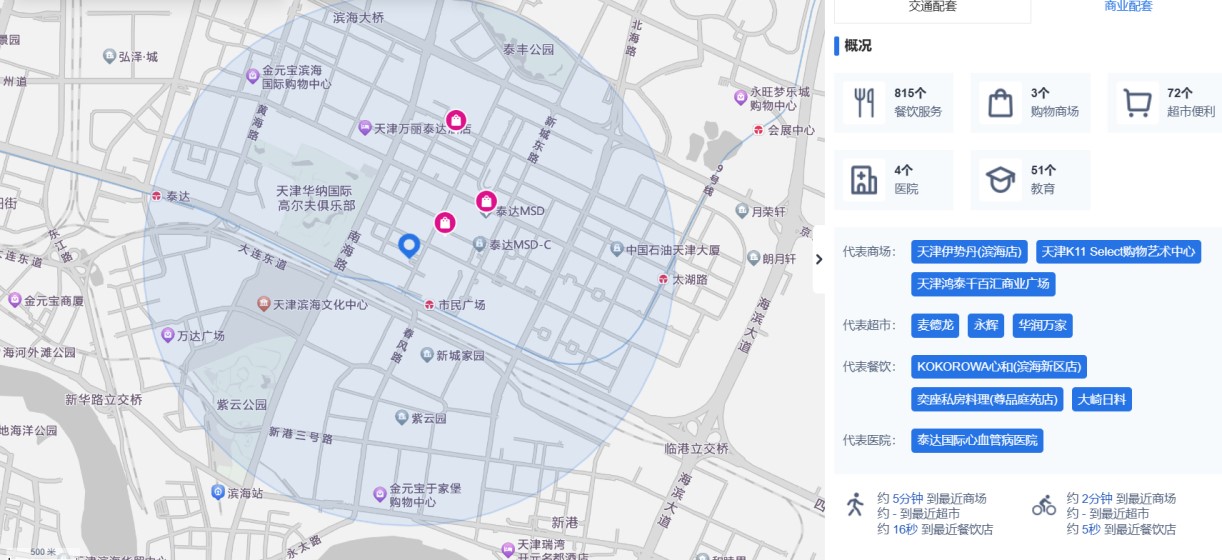Image resolution: width=1222 pixels, height=560 pixels.
Task: Switch to the 商业配套 tab
Action: [1128, 7]
